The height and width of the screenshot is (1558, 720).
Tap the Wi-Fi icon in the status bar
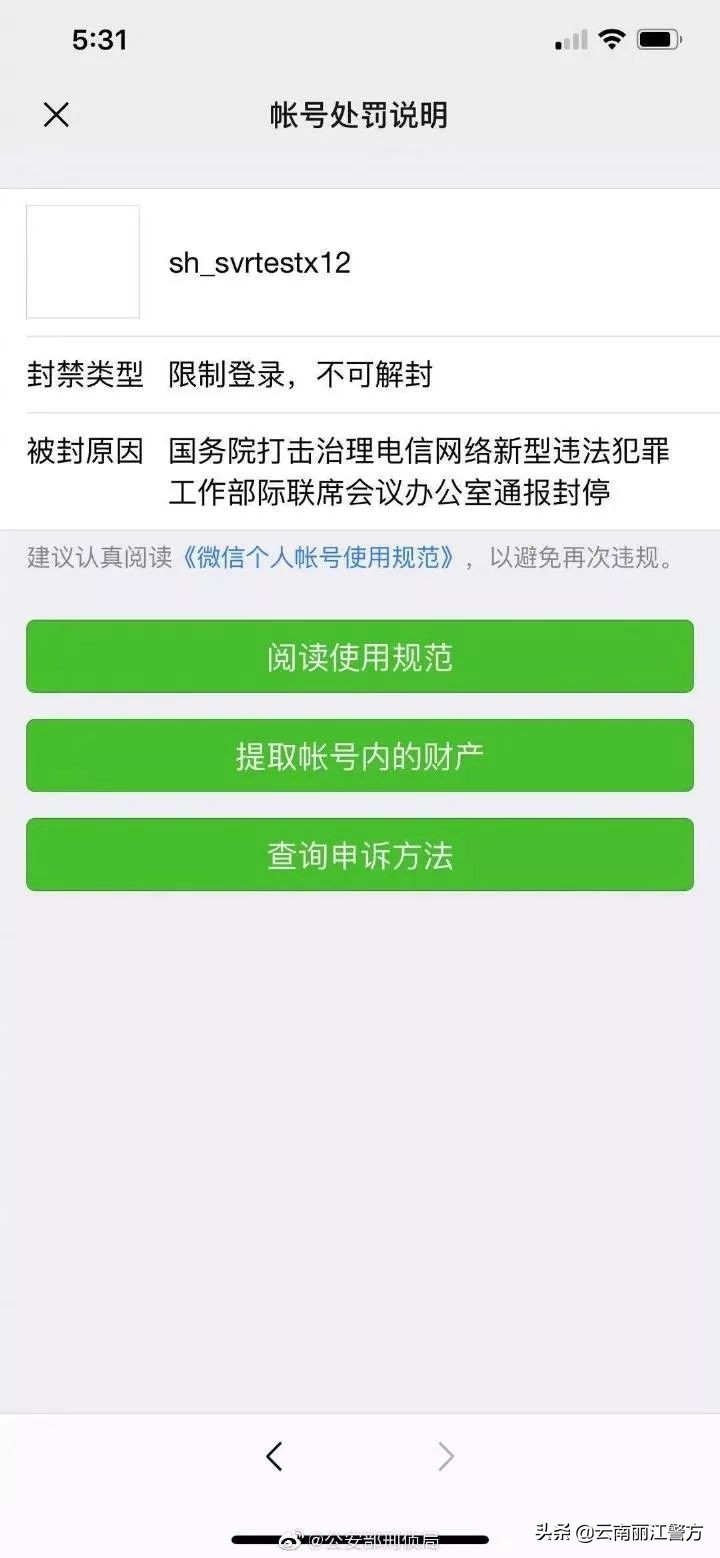pyautogui.click(x=612, y=39)
